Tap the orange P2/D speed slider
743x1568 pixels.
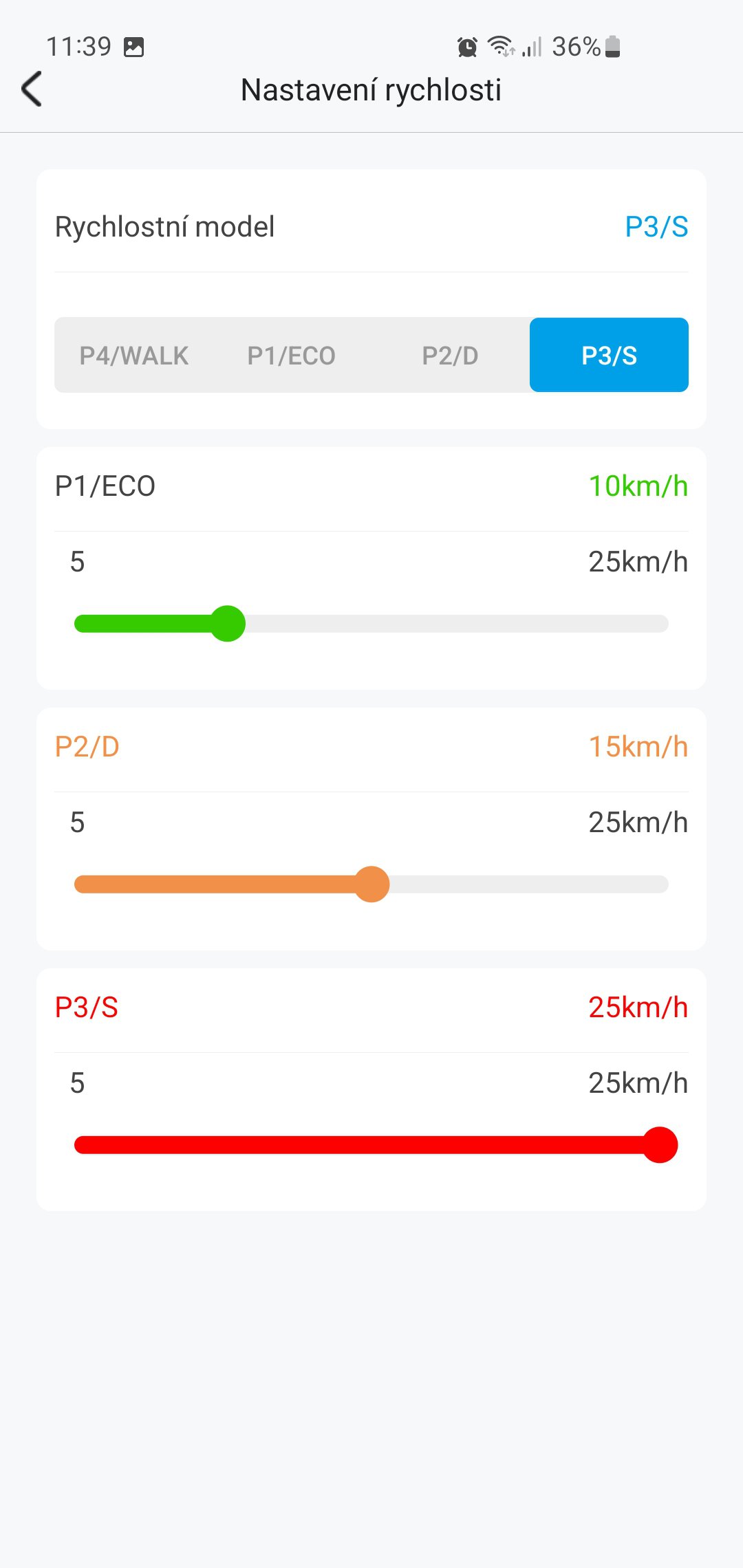371,884
